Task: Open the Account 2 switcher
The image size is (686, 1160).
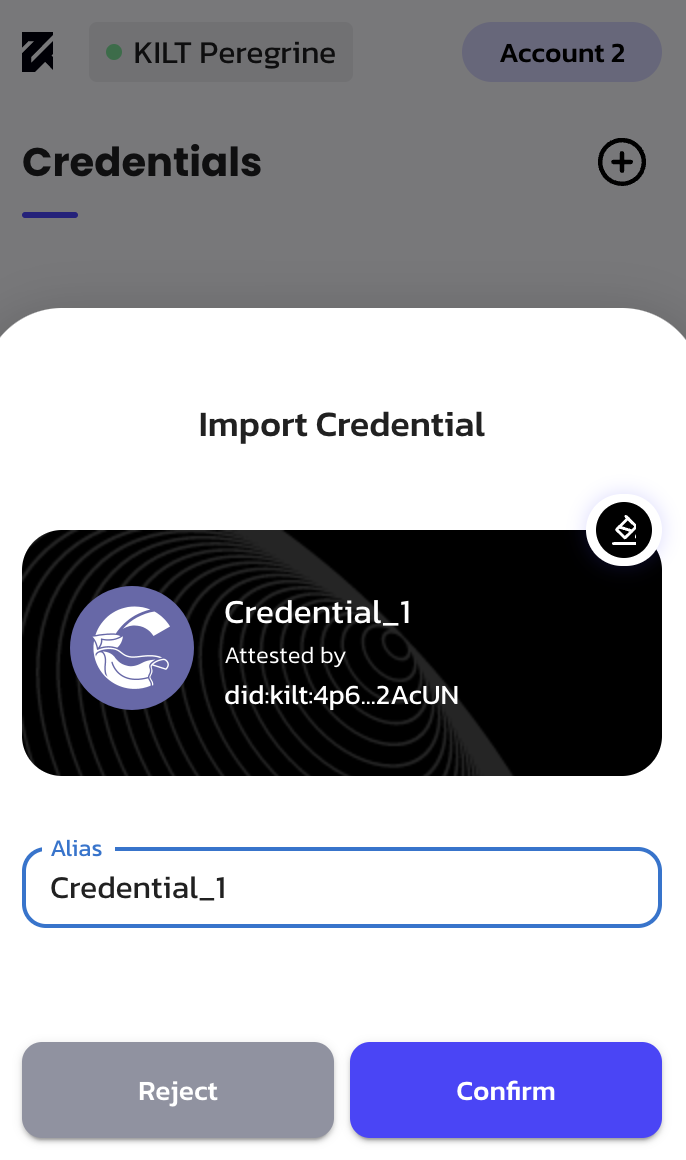Action: [562, 53]
